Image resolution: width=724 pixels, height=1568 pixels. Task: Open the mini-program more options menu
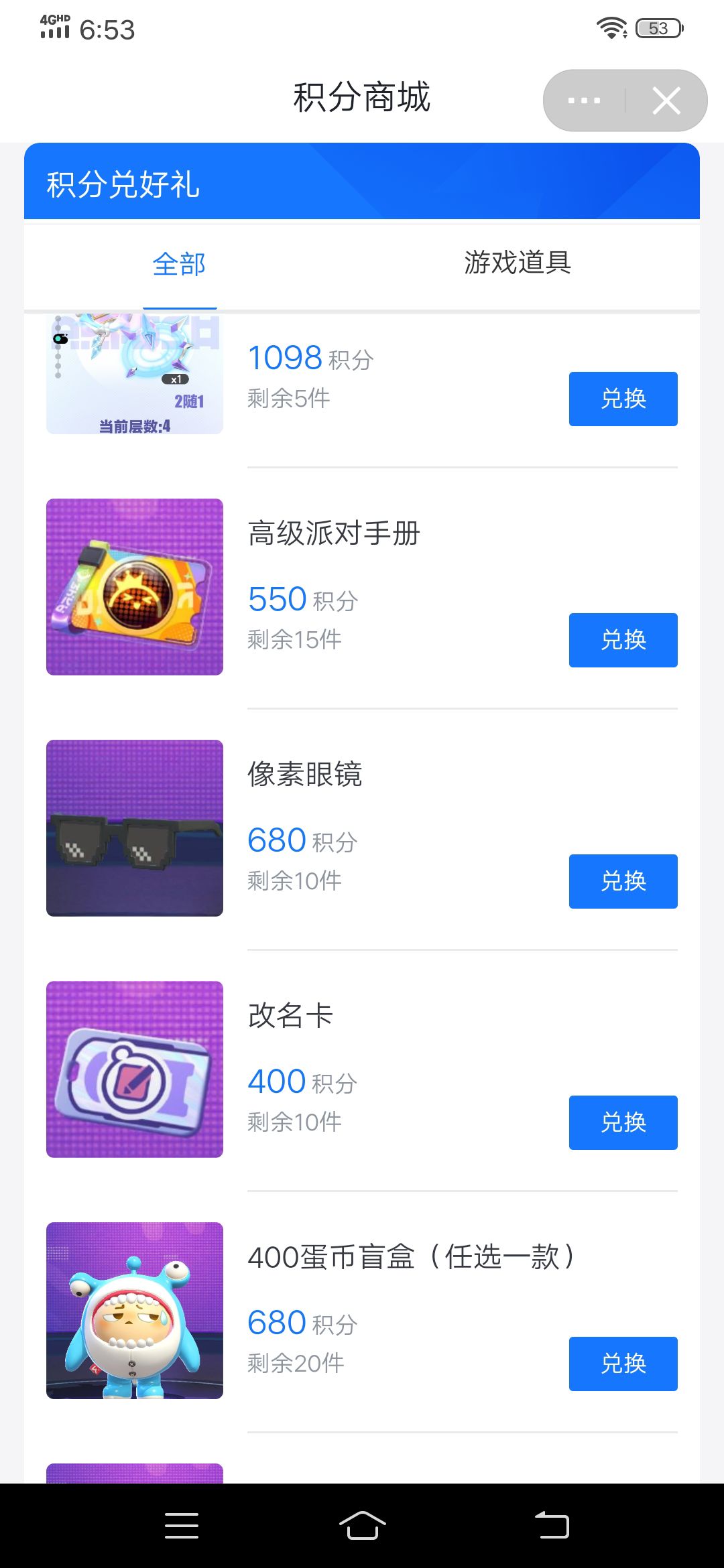(x=584, y=101)
